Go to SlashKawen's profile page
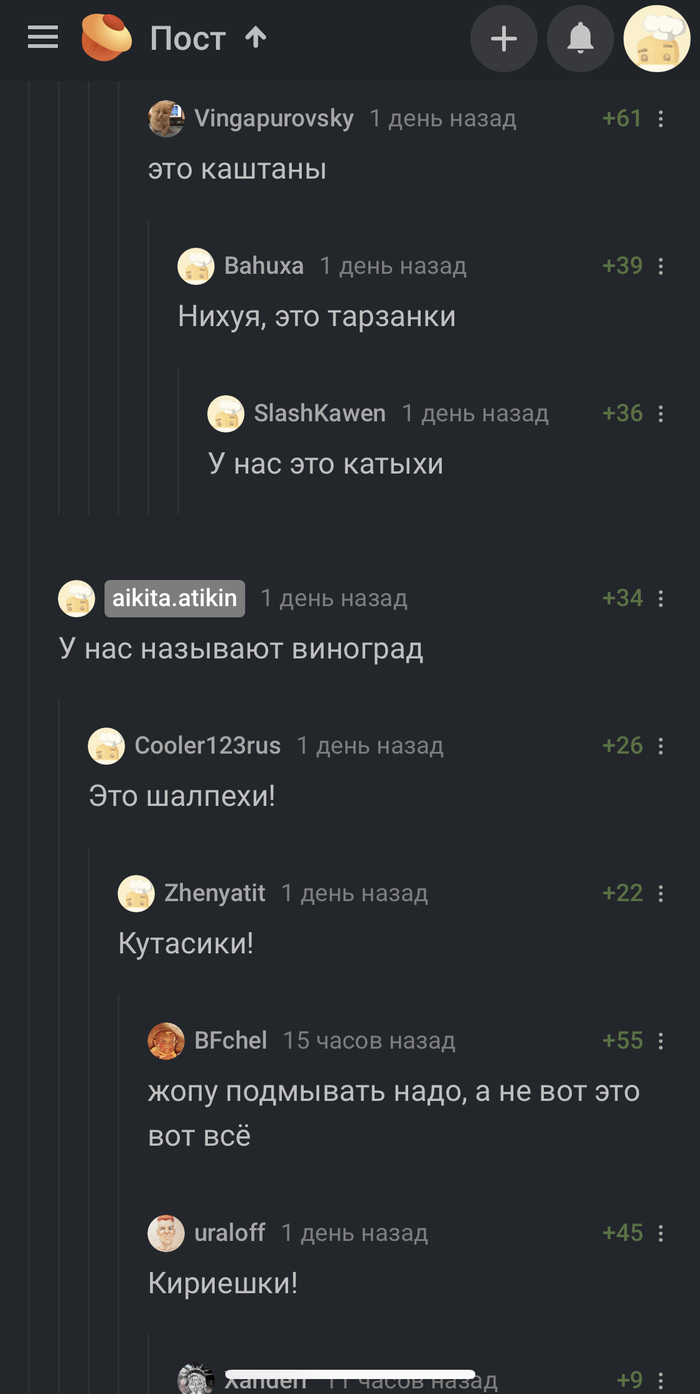 [x=319, y=414]
